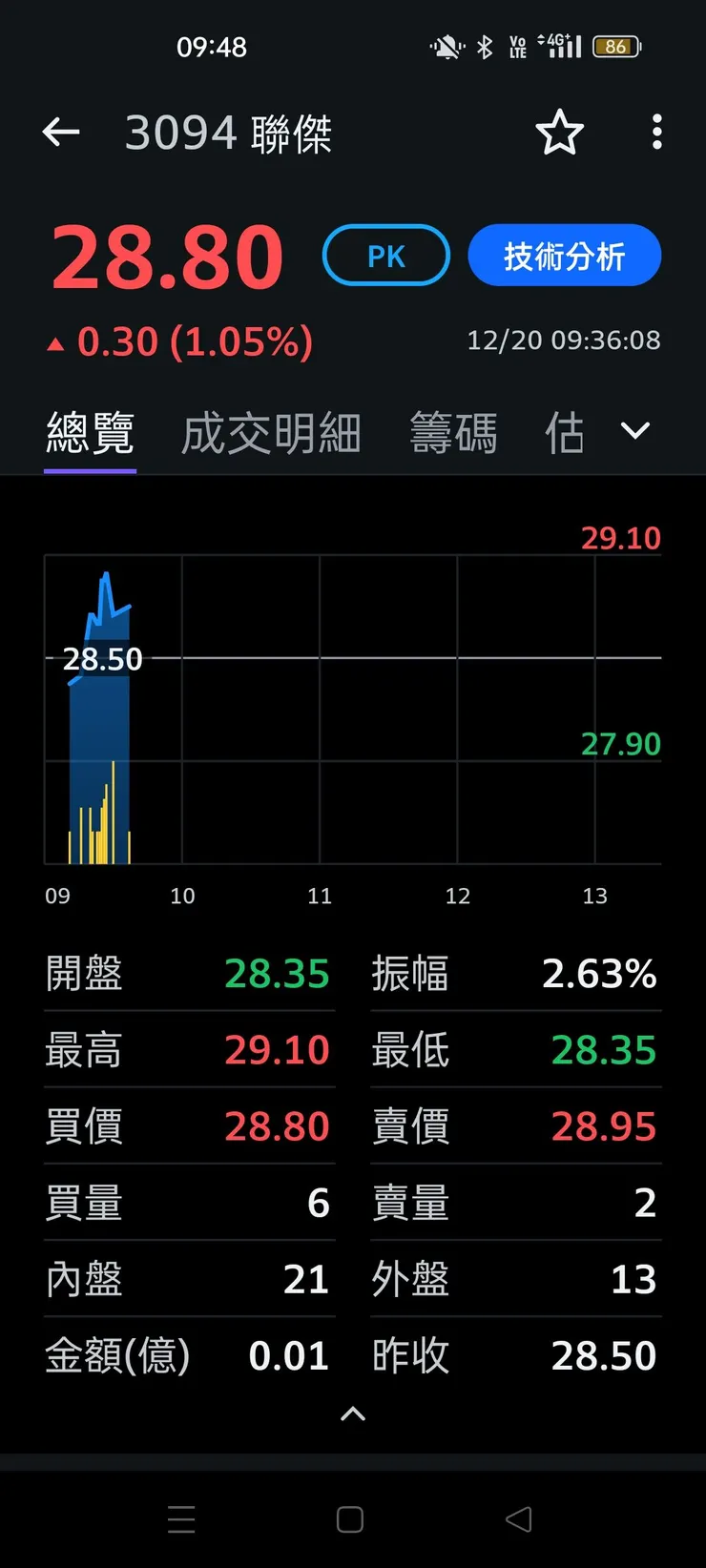Image resolution: width=706 pixels, height=1568 pixels.
Task: Tap the back arrow to exit stock page
Action: (x=61, y=133)
